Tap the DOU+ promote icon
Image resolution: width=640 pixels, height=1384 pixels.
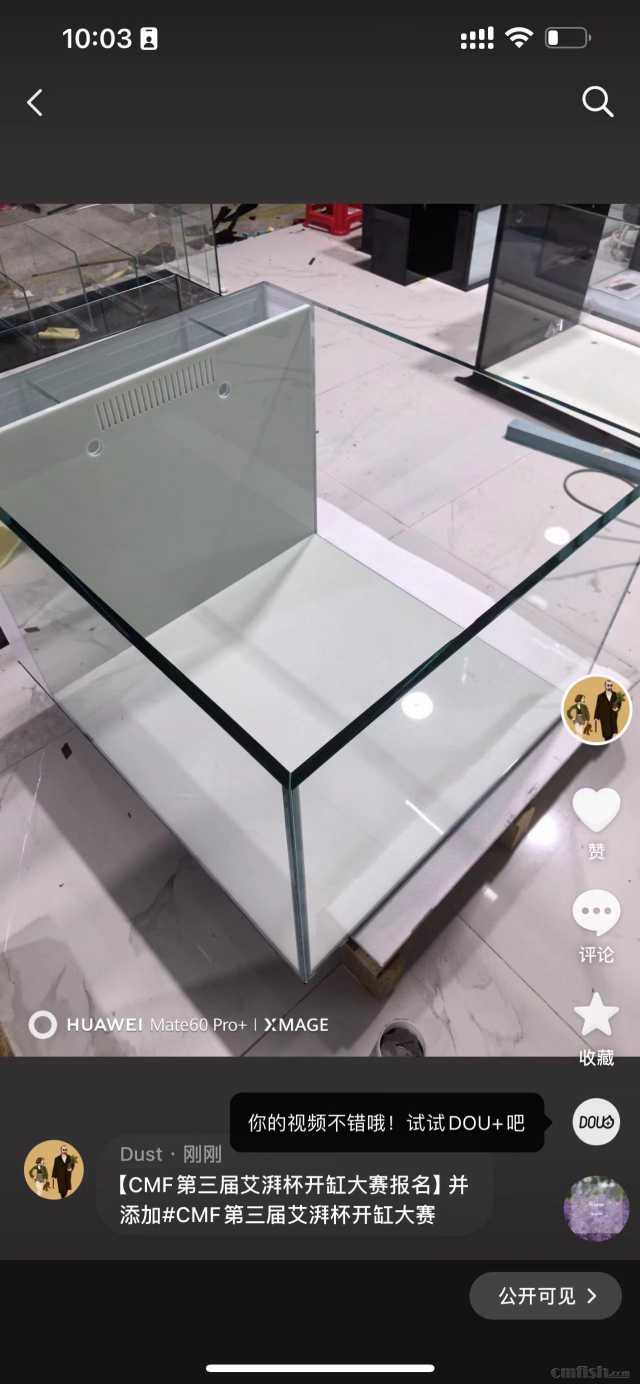pyautogui.click(x=596, y=1121)
